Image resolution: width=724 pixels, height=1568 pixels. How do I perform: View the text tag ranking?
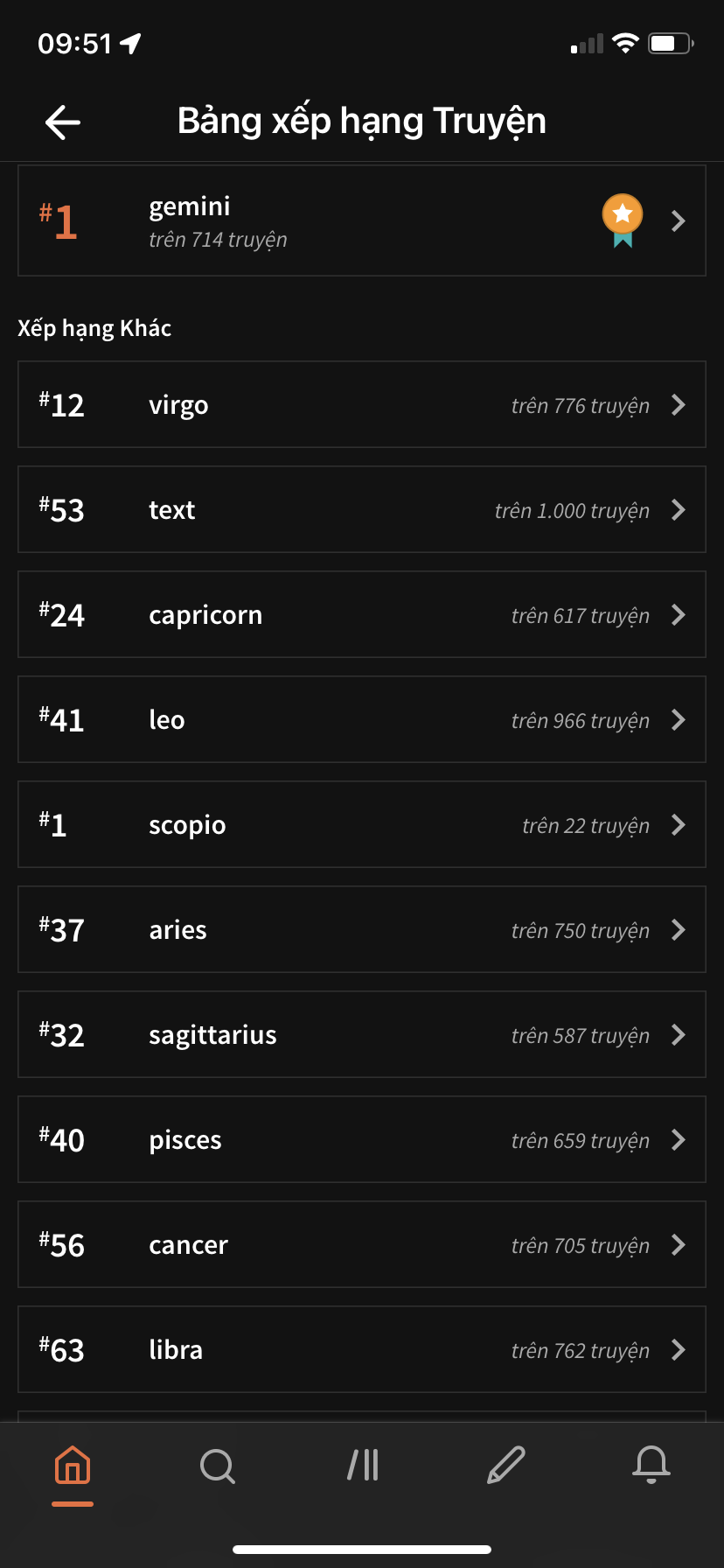(362, 509)
